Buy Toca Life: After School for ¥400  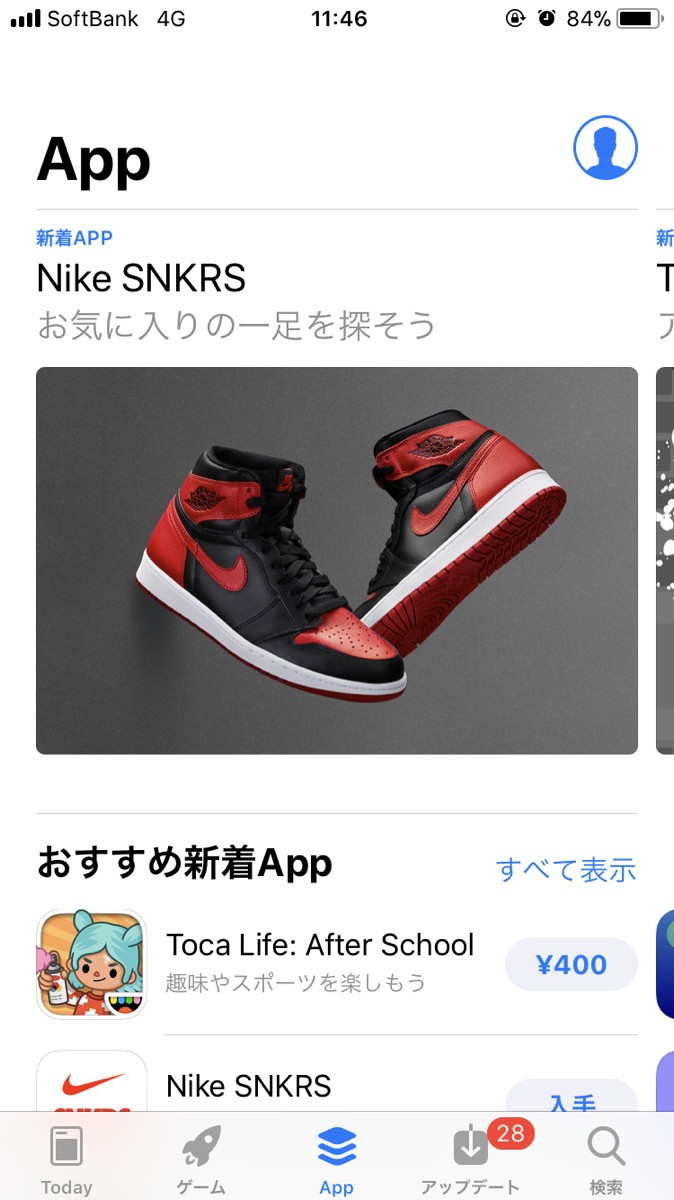pyautogui.click(x=571, y=964)
